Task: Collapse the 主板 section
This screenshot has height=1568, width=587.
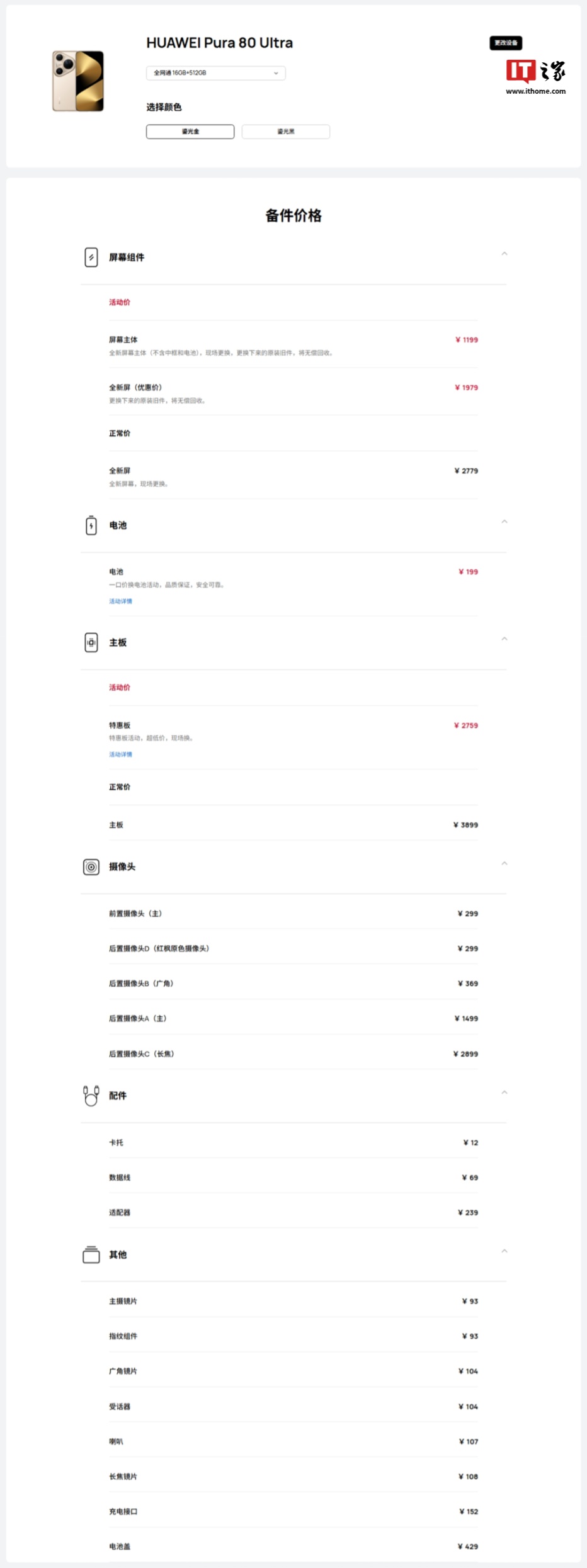Action: (x=504, y=639)
